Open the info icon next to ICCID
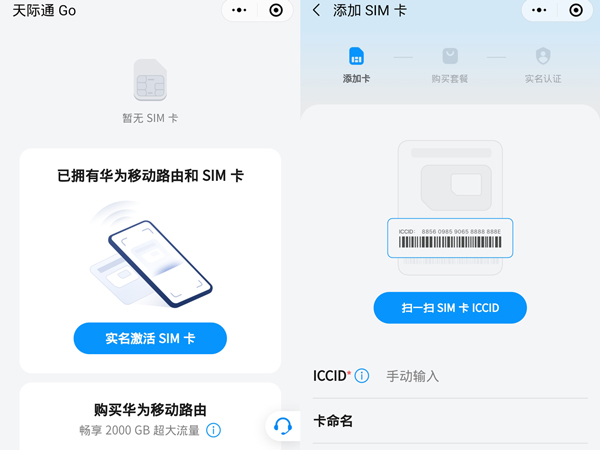600x450 pixels. (362, 376)
